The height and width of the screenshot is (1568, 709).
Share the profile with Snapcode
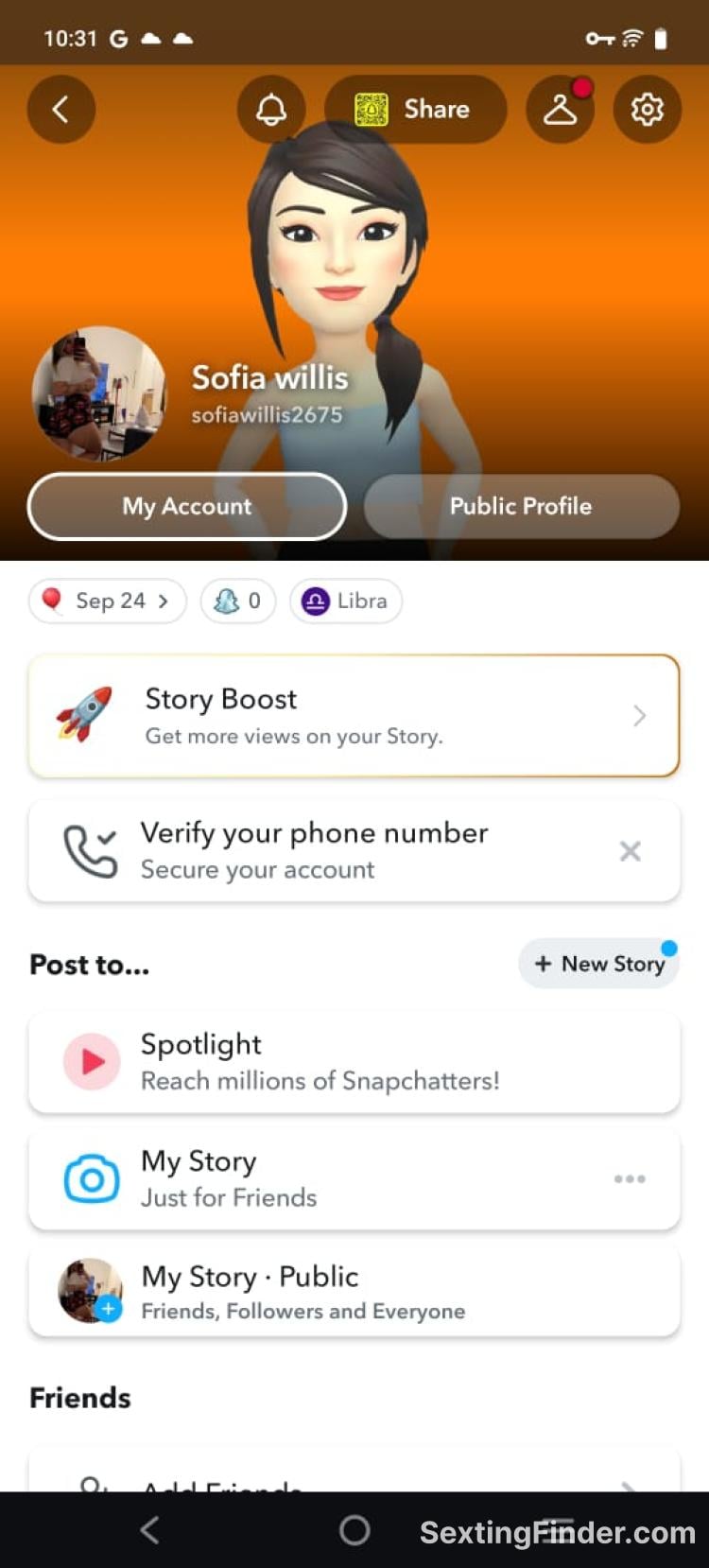click(414, 110)
